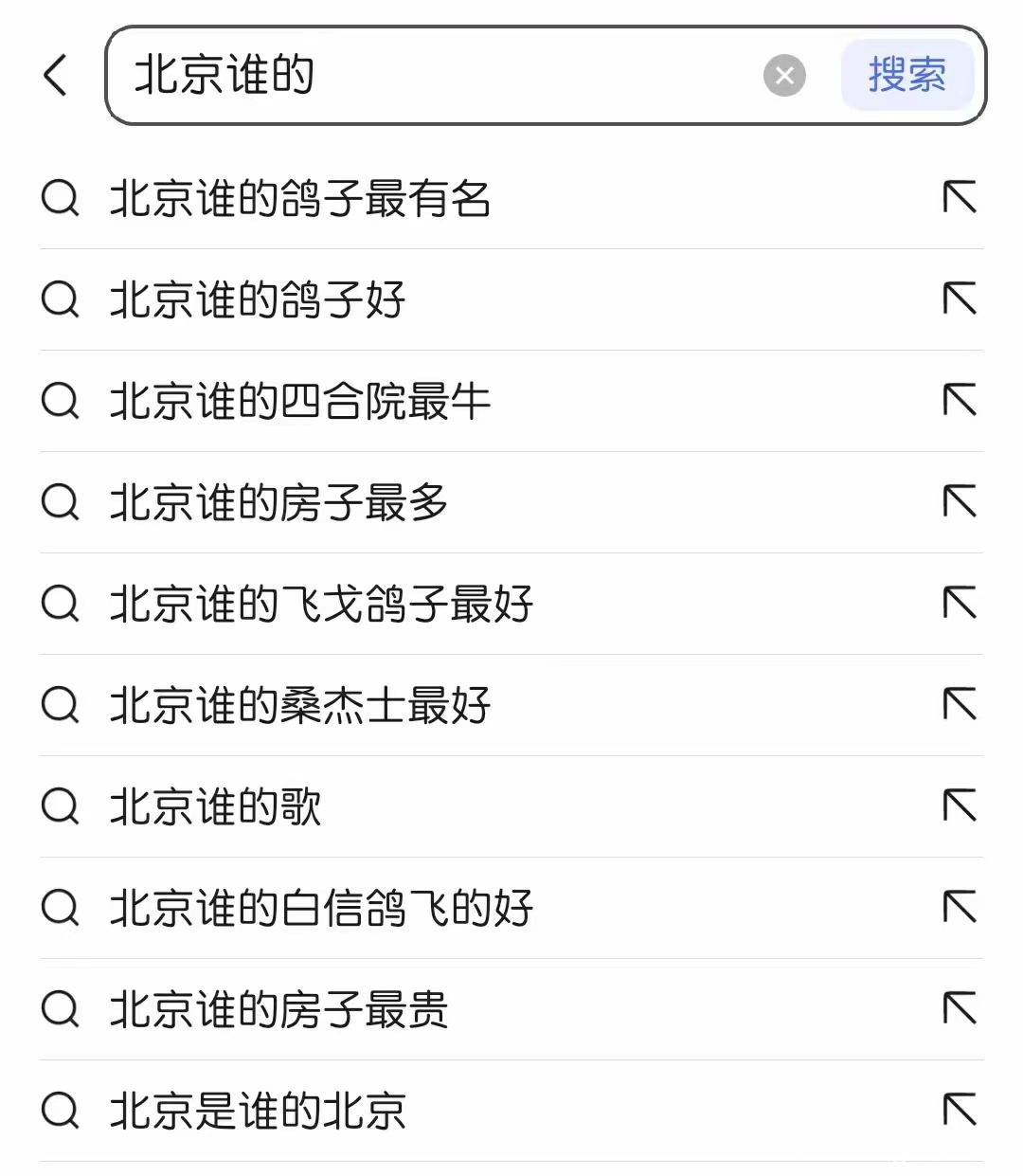Viewport: 1023px width, 1176px height.
Task: Tap the fill arrow beside 北京谁的歌
Action: [960, 806]
